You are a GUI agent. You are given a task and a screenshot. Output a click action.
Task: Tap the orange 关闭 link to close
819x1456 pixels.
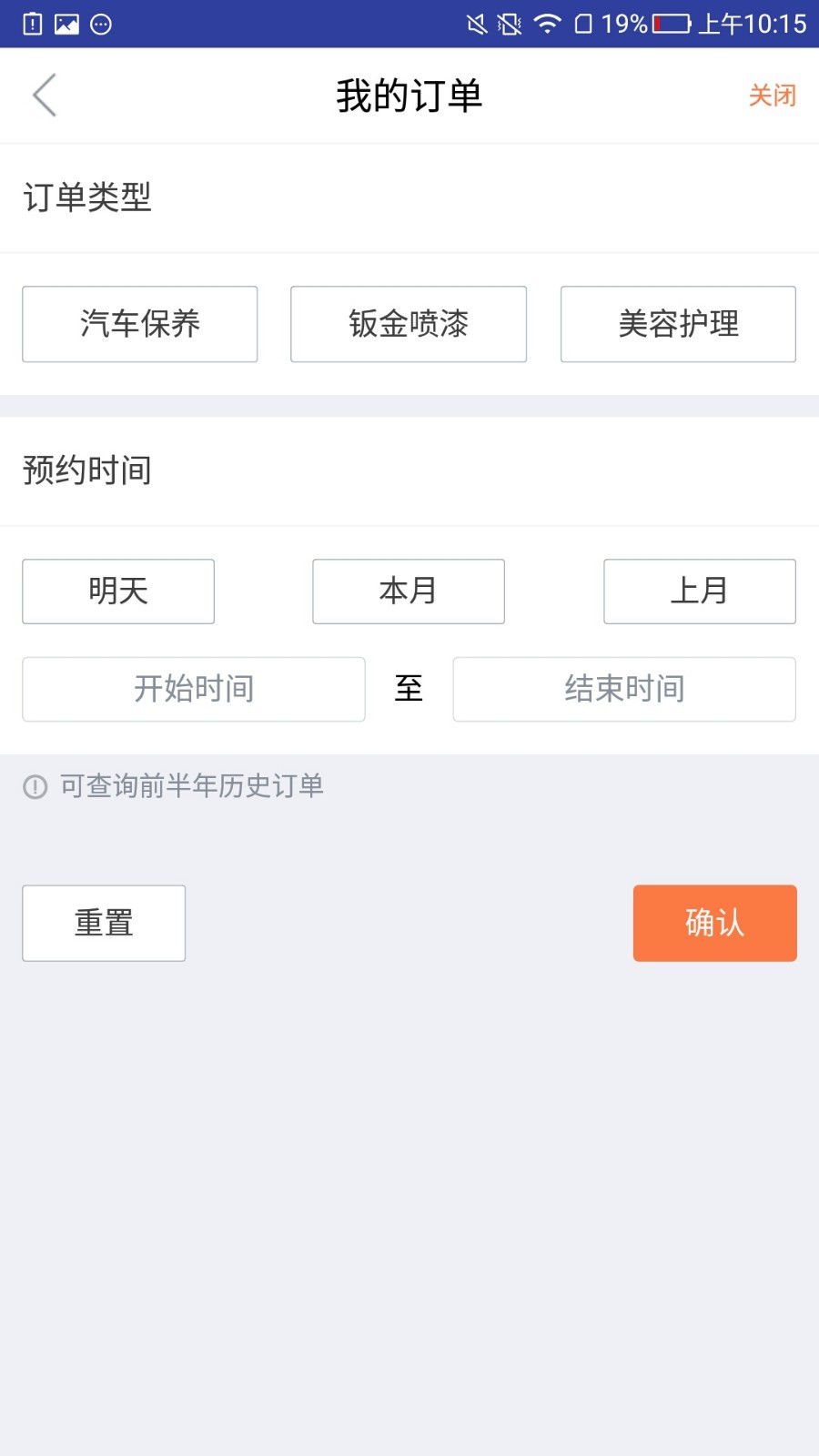772,96
